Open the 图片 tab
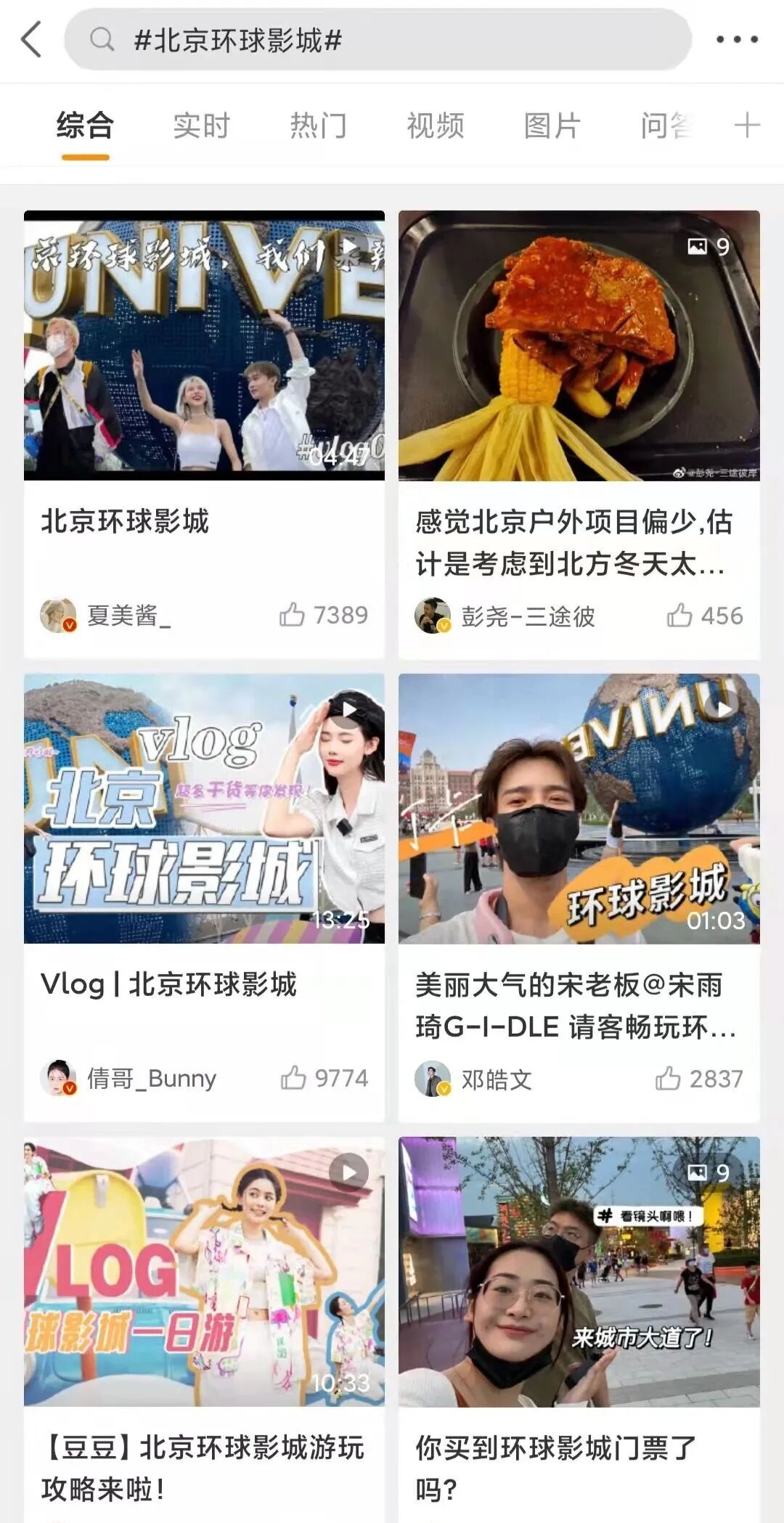 click(x=552, y=126)
